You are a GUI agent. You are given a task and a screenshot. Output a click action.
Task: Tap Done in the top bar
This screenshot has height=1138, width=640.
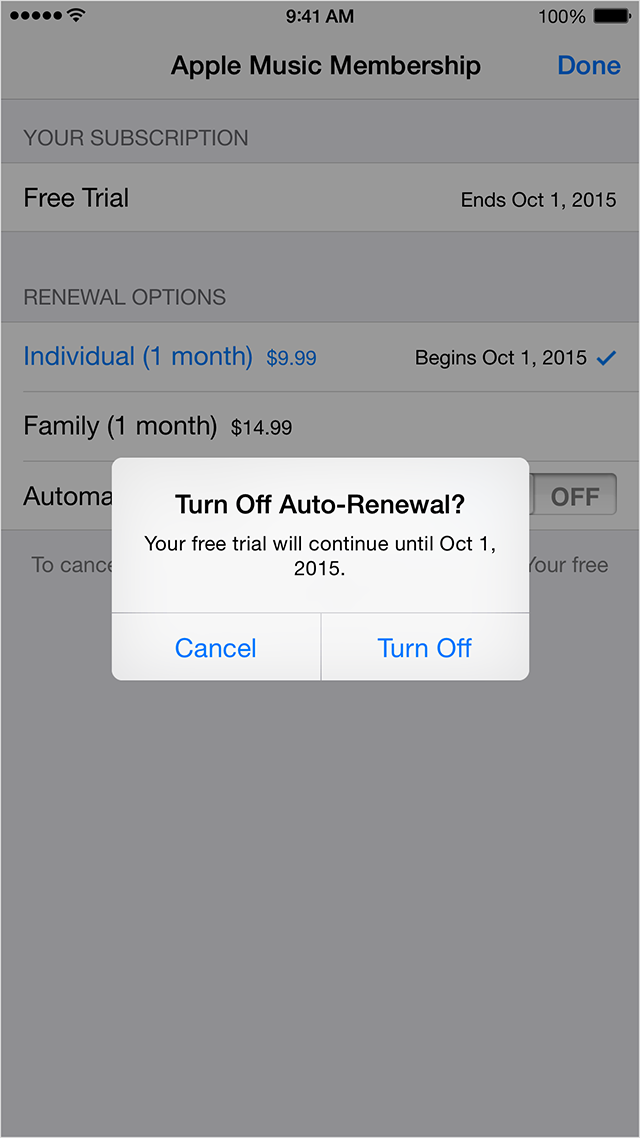588,65
